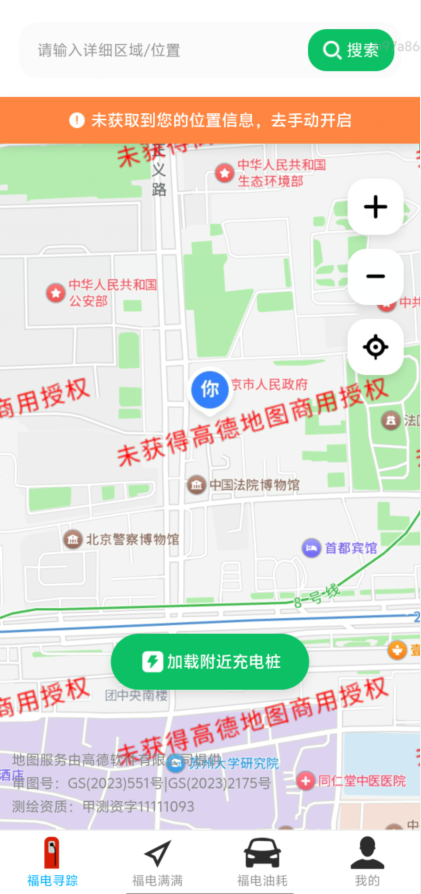
Task: Tap the green 搜索 search button
Action: [351, 50]
